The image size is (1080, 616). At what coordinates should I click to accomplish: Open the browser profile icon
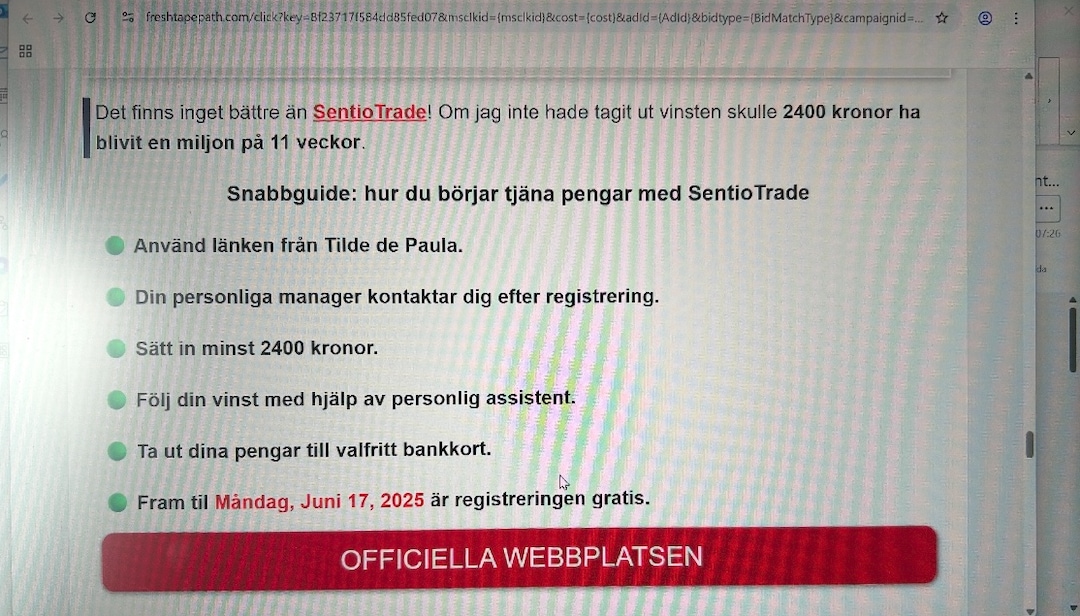pyautogui.click(x=985, y=18)
